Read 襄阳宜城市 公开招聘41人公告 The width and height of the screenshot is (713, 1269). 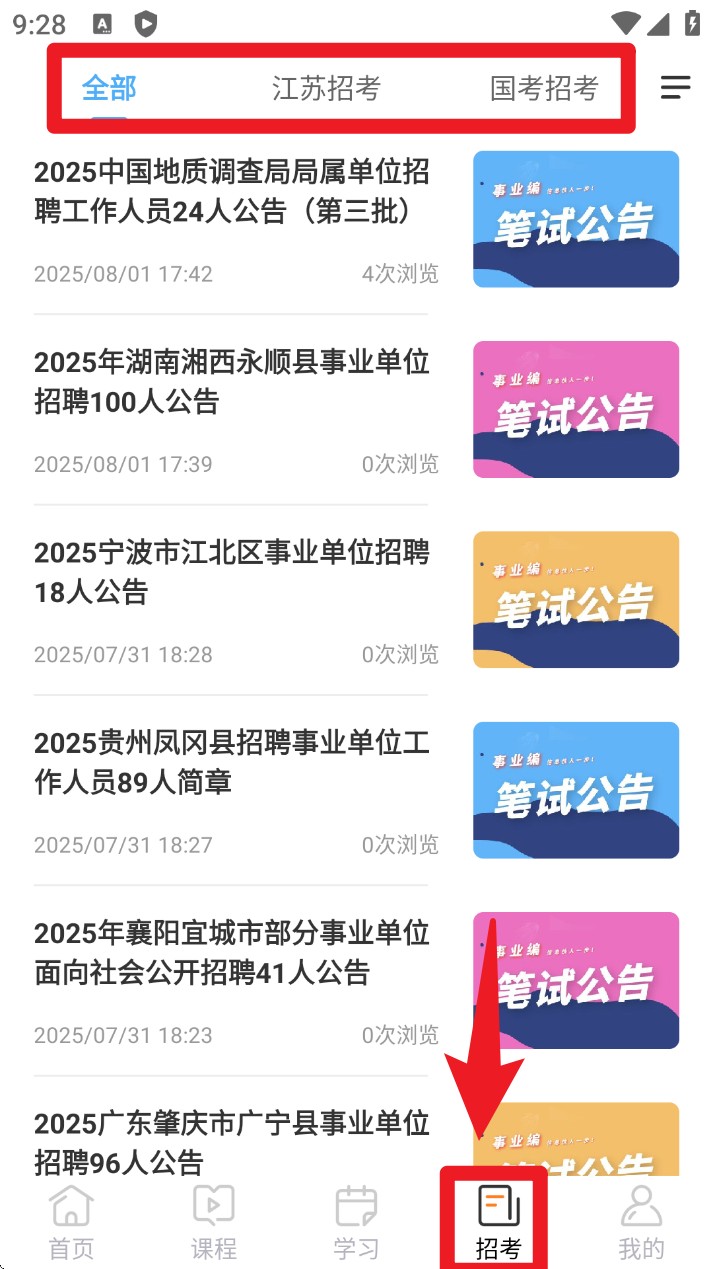pyautogui.click(x=232, y=952)
